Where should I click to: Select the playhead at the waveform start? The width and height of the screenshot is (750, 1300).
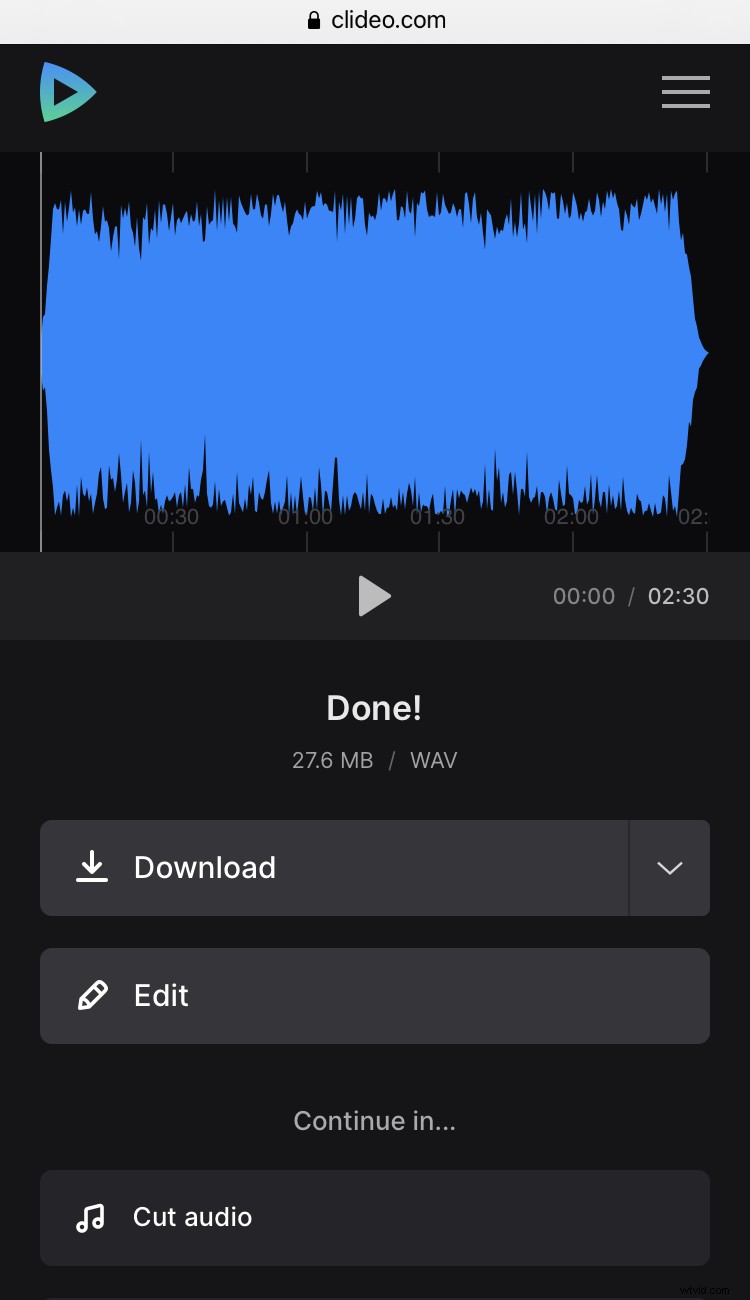(41, 350)
